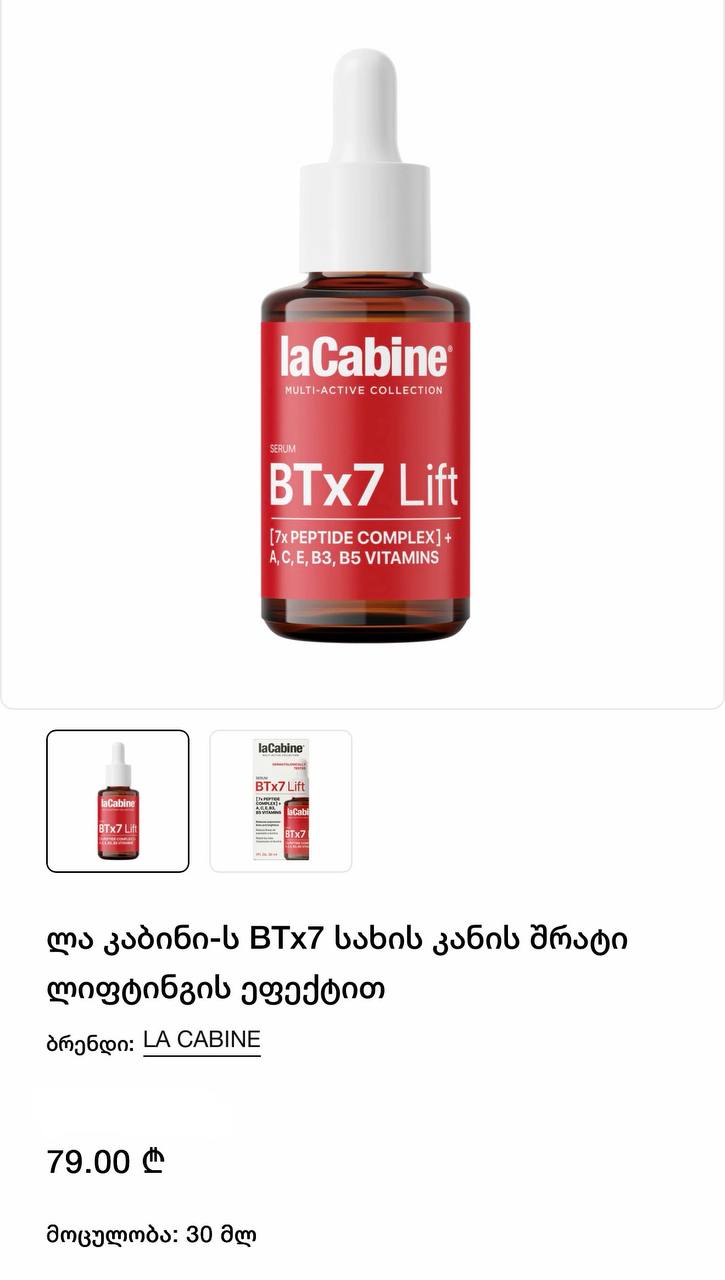Select the first bottle thumbnail
The width and height of the screenshot is (725, 1280).
118,801
